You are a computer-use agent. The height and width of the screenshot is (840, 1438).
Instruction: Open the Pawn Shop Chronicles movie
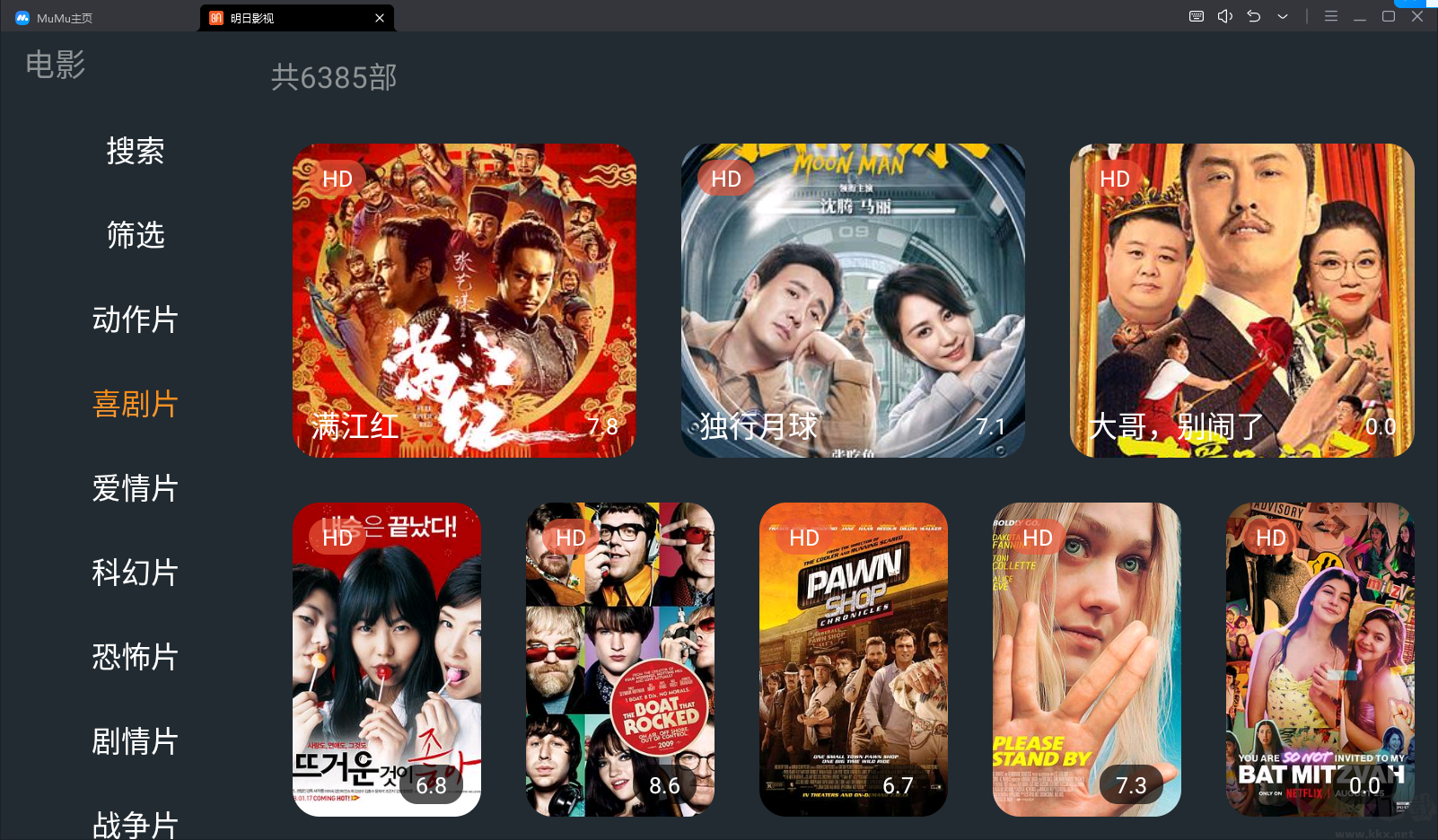[854, 660]
